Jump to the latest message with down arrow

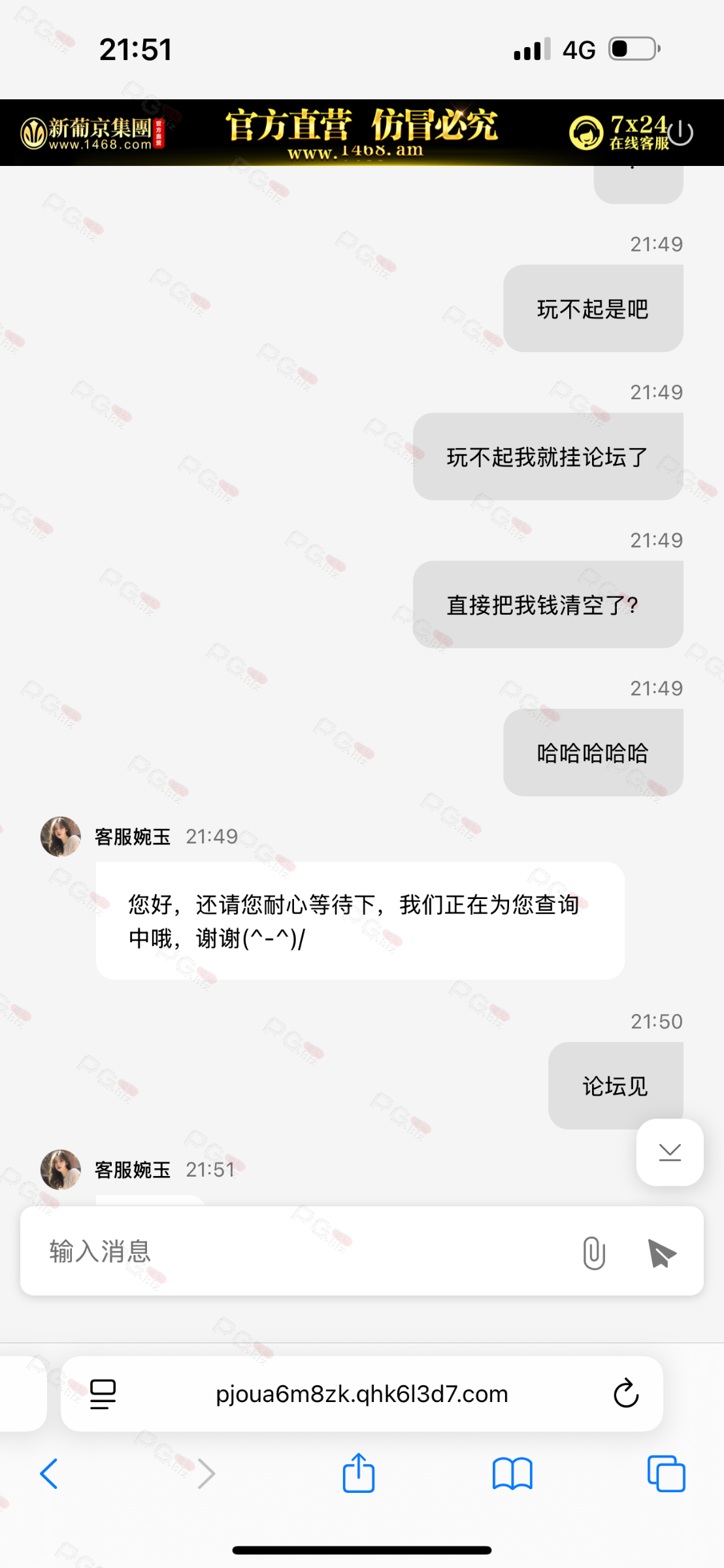[670, 1152]
